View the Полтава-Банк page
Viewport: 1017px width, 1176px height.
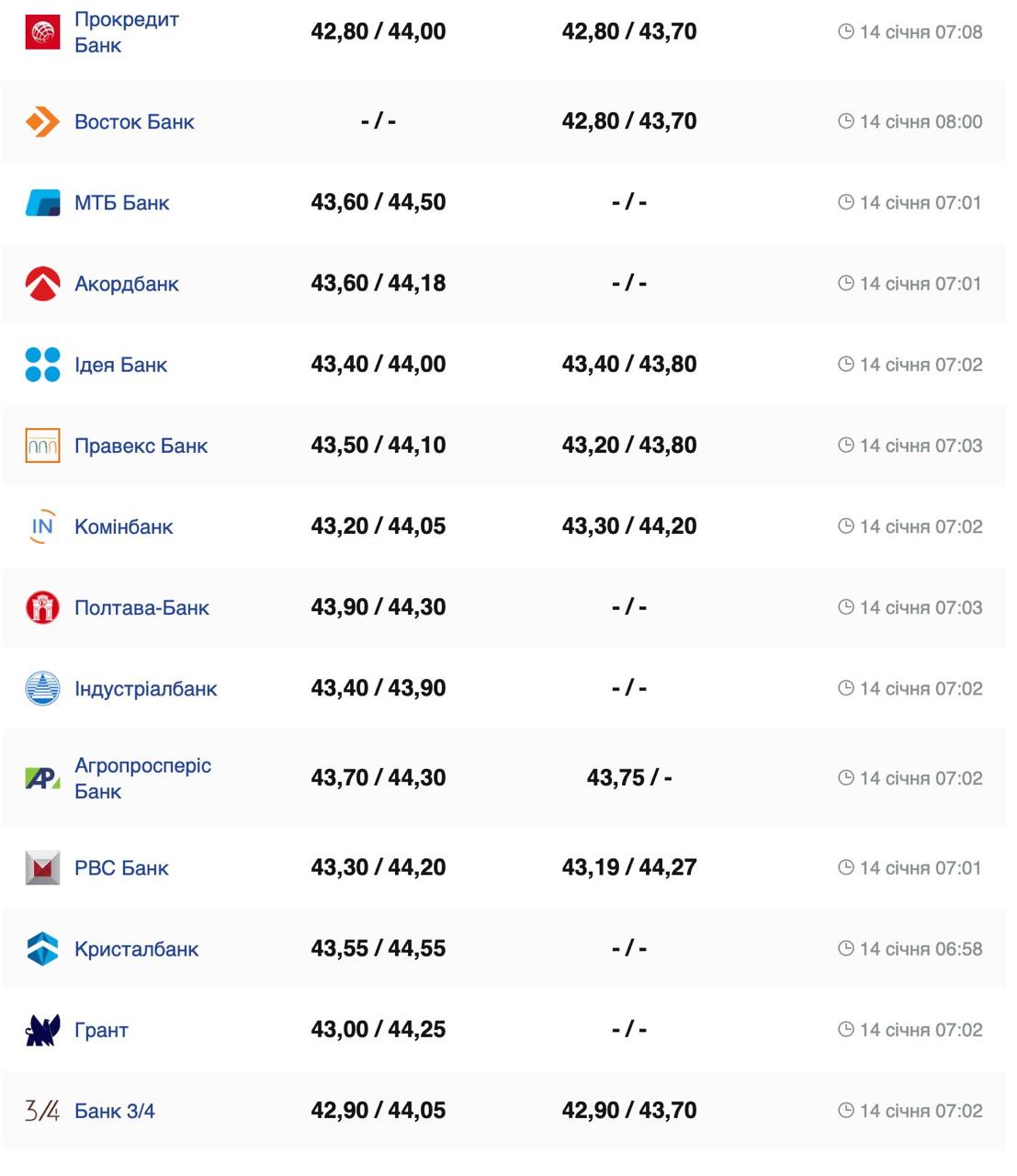coord(141,607)
